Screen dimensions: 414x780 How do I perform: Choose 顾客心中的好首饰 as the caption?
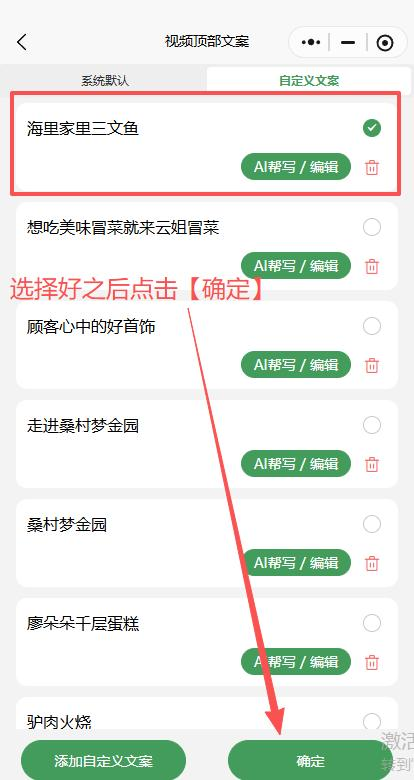pos(372,326)
